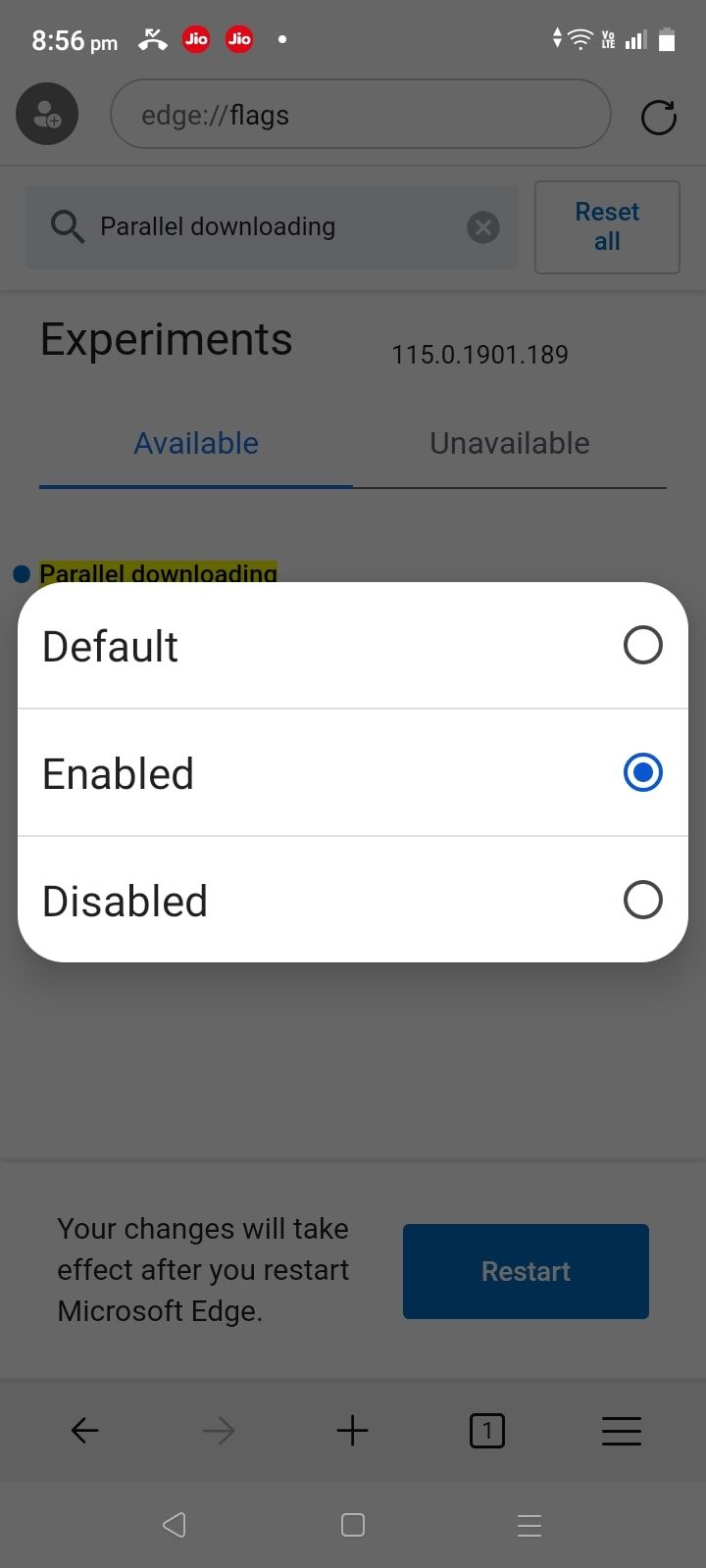Select the highlighted Parallel downloading flag
Screen dimensions: 706x1568
157,573
